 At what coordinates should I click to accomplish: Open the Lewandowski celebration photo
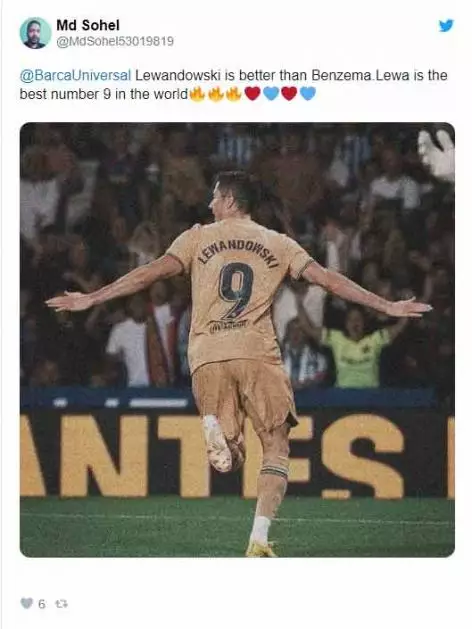coord(237,339)
